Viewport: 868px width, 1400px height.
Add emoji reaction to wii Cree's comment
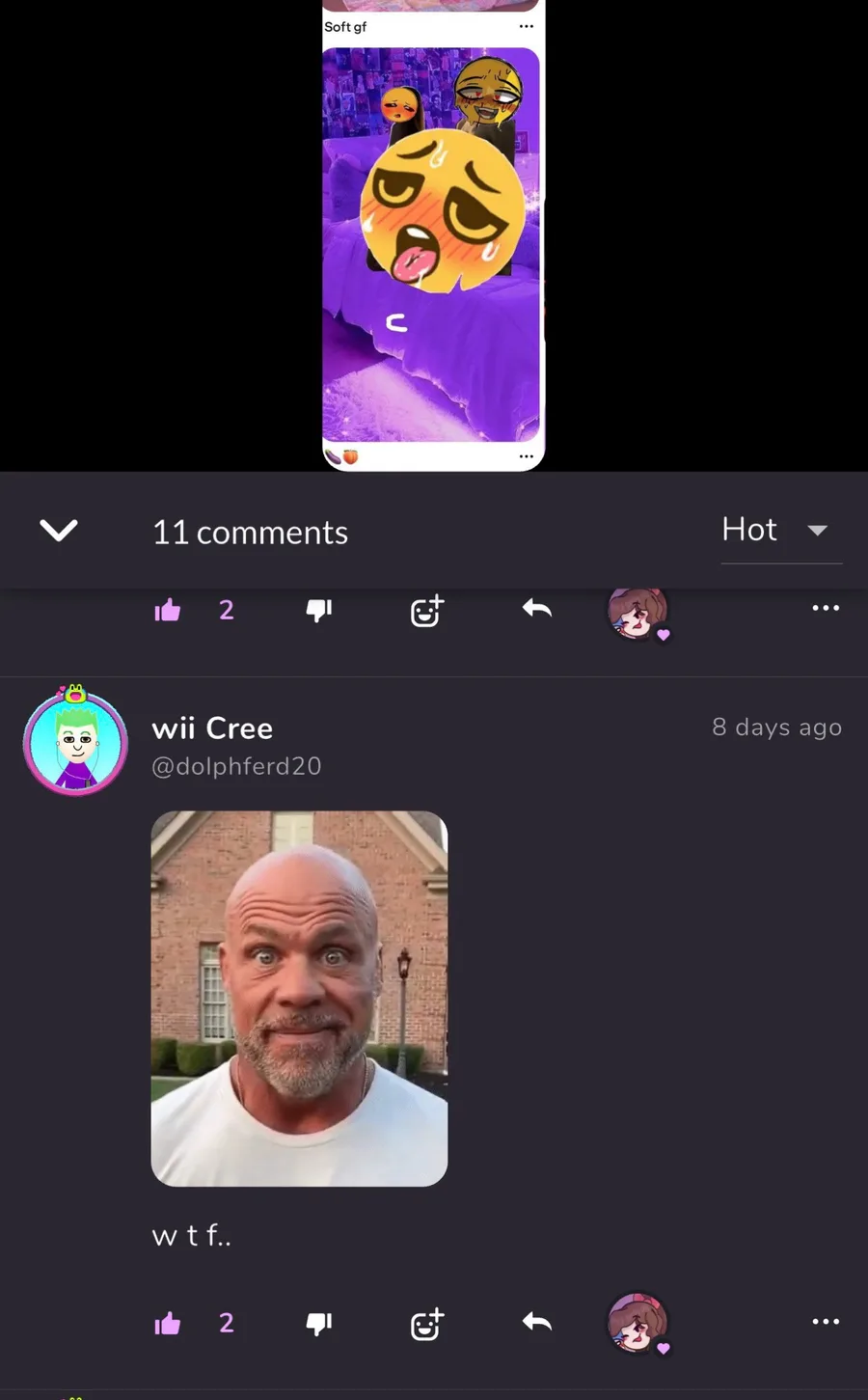point(426,1324)
